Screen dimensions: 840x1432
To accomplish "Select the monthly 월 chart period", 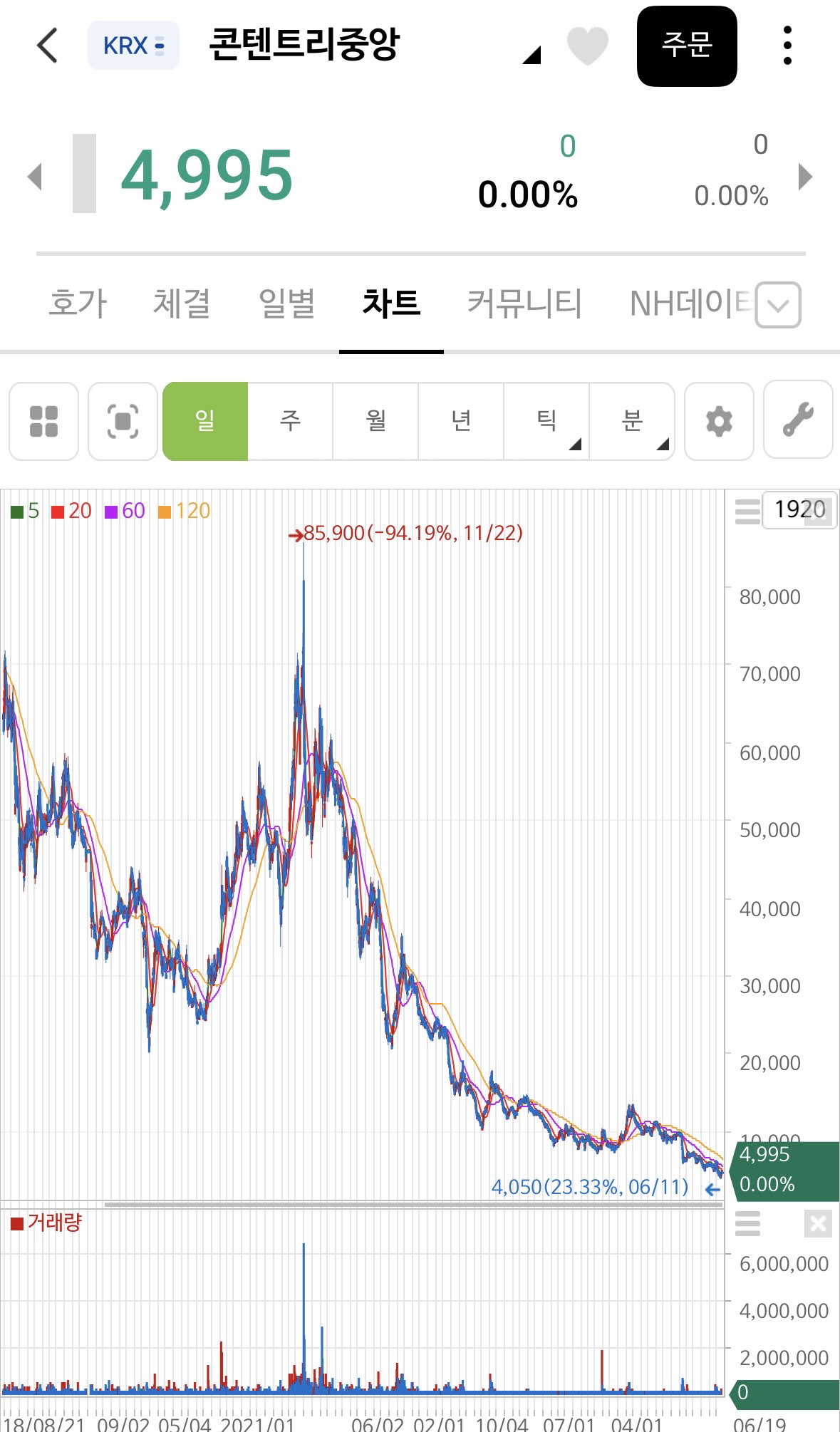I will (x=375, y=421).
